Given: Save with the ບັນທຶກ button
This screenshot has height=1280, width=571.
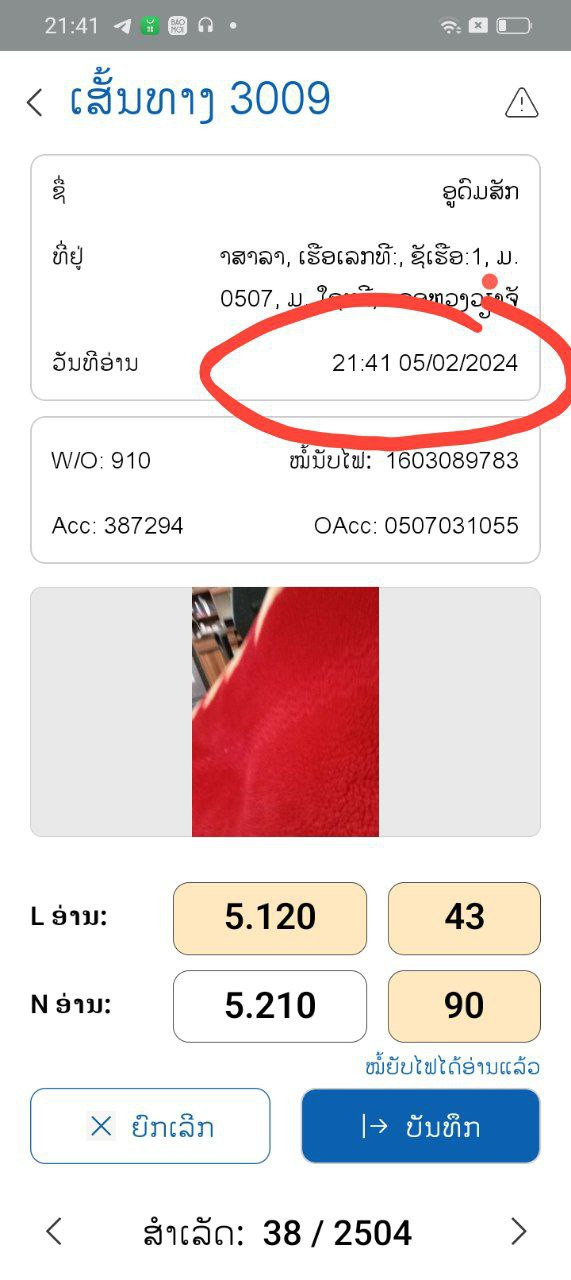Looking at the screenshot, I should pyautogui.click(x=421, y=1126).
